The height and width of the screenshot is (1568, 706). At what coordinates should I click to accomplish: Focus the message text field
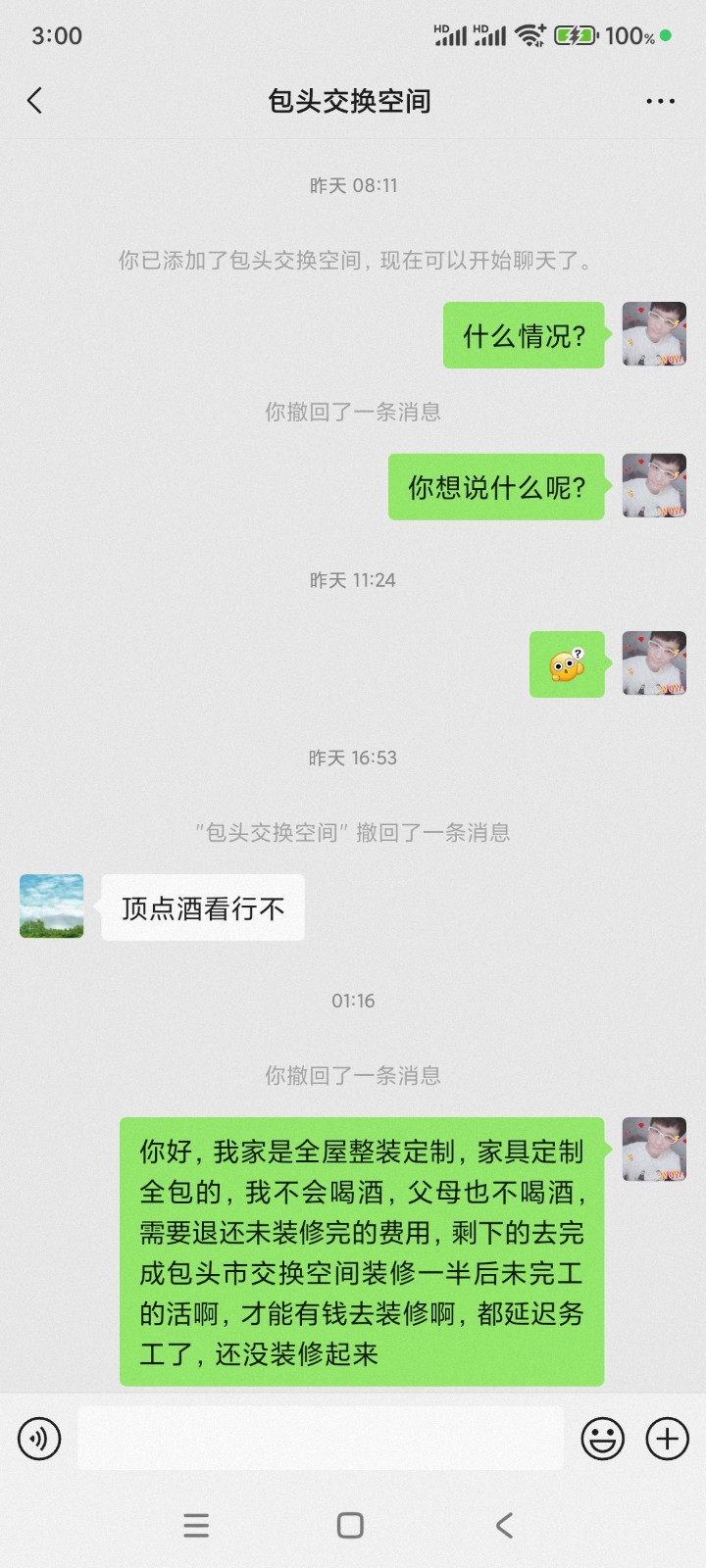320,1439
